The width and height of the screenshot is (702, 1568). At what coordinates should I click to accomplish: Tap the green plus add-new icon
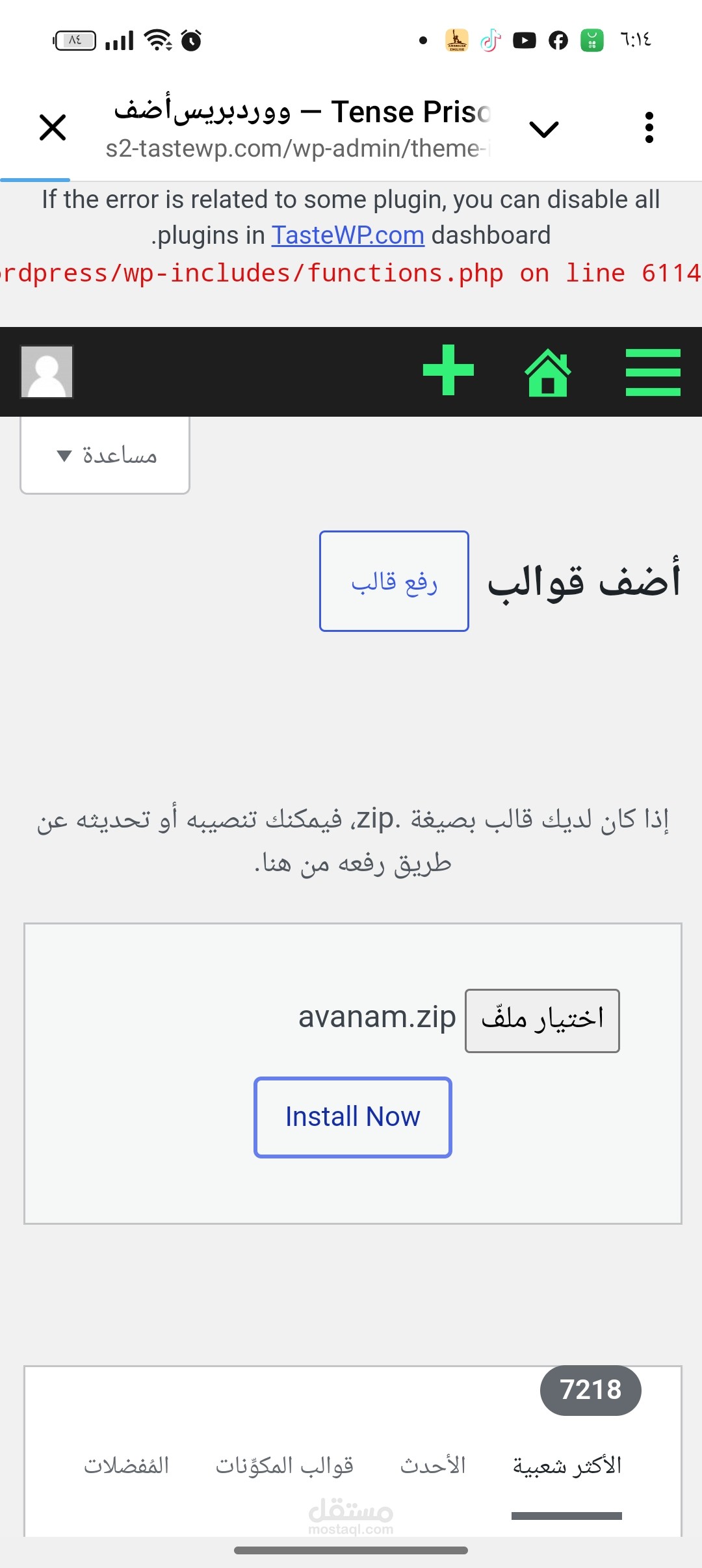click(448, 371)
